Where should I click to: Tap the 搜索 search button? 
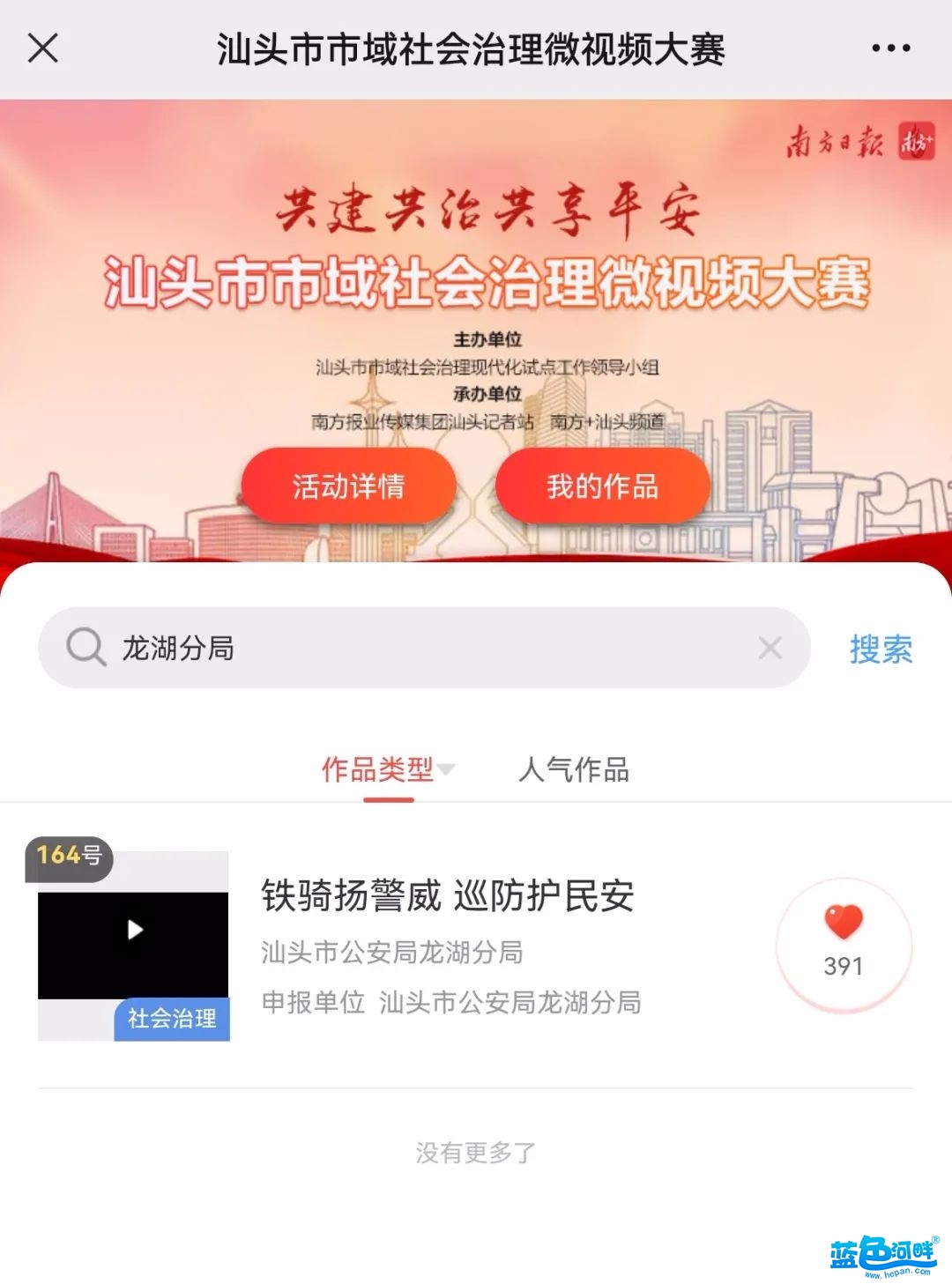point(880,649)
